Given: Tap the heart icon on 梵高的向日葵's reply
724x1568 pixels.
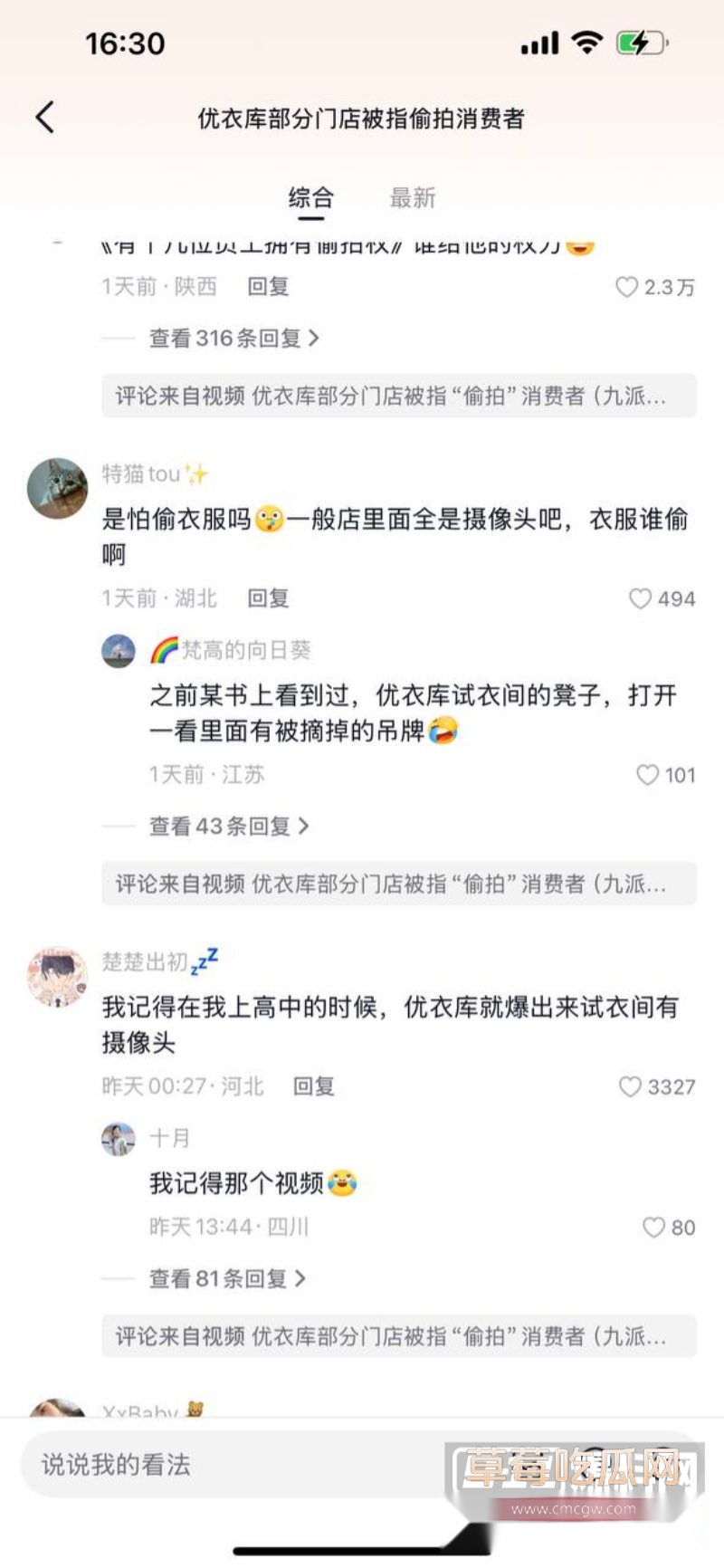Looking at the screenshot, I should pos(648,775).
